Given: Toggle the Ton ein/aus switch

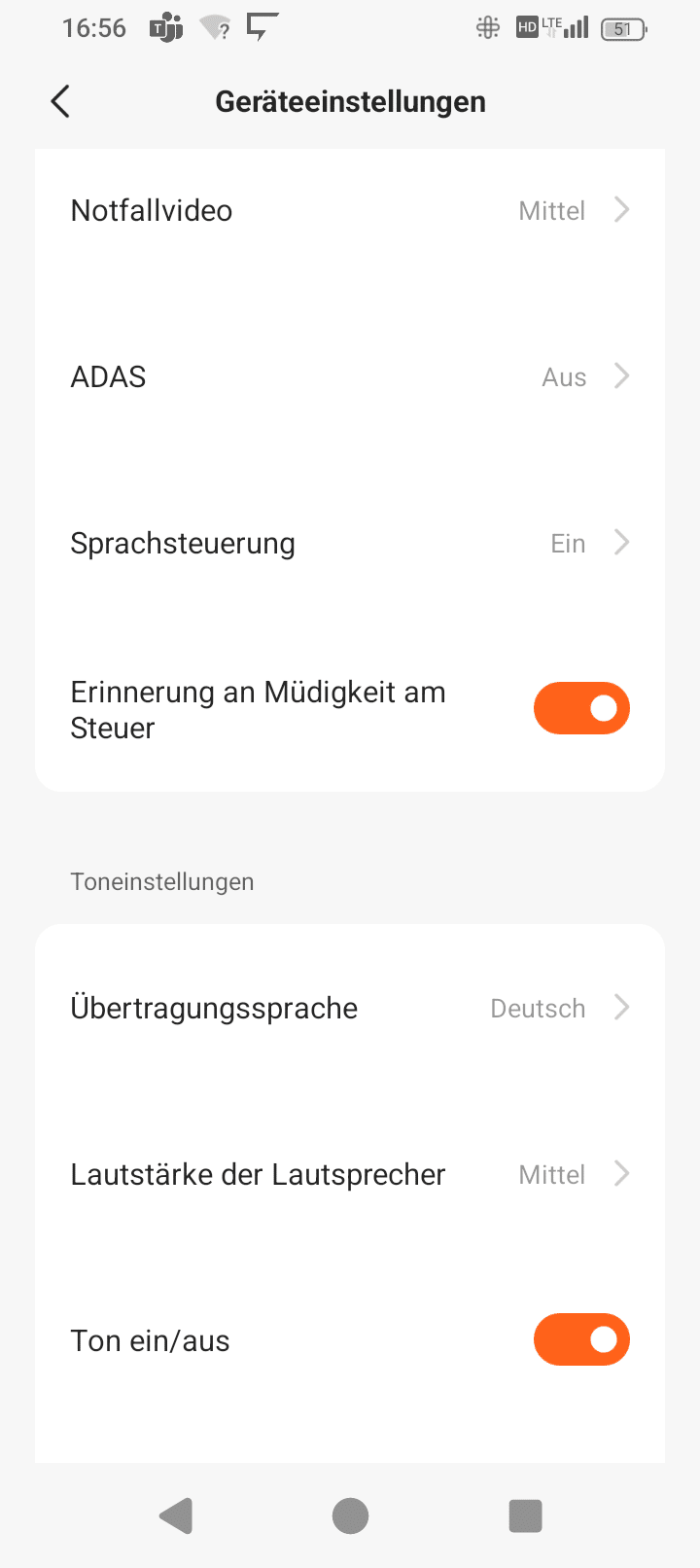Looking at the screenshot, I should click(581, 1339).
